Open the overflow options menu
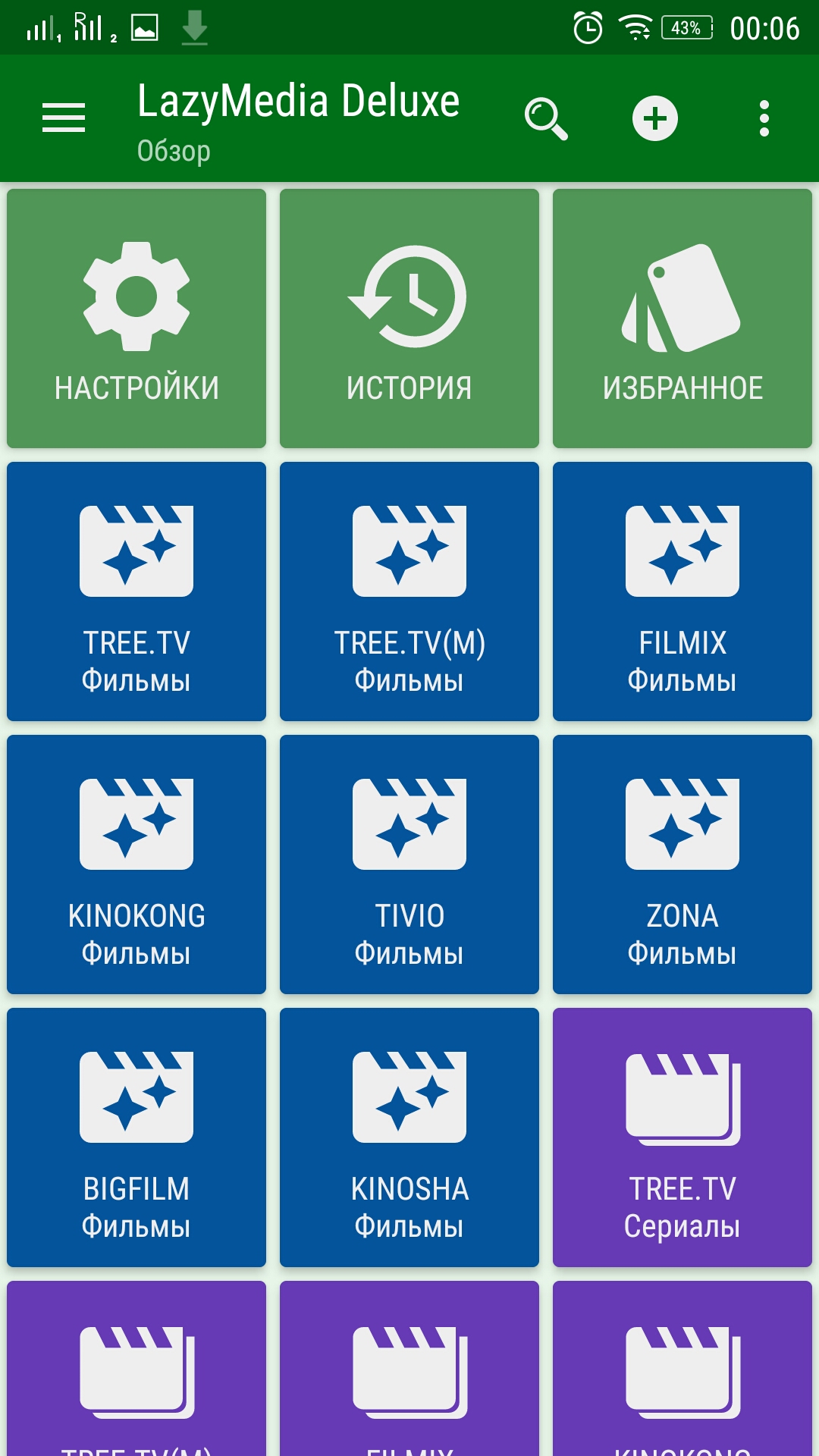The height and width of the screenshot is (1456, 819). point(764,118)
